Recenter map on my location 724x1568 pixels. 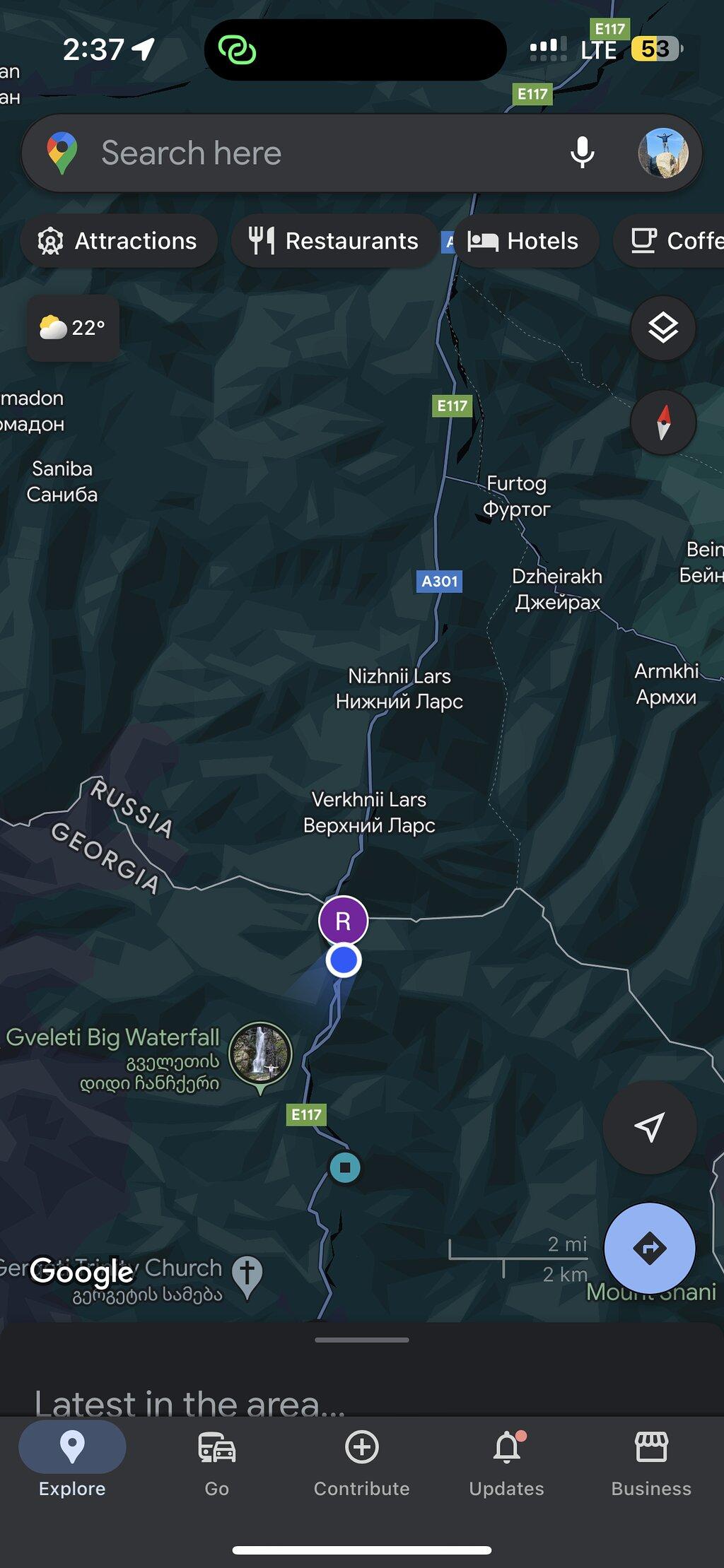(x=649, y=1127)
